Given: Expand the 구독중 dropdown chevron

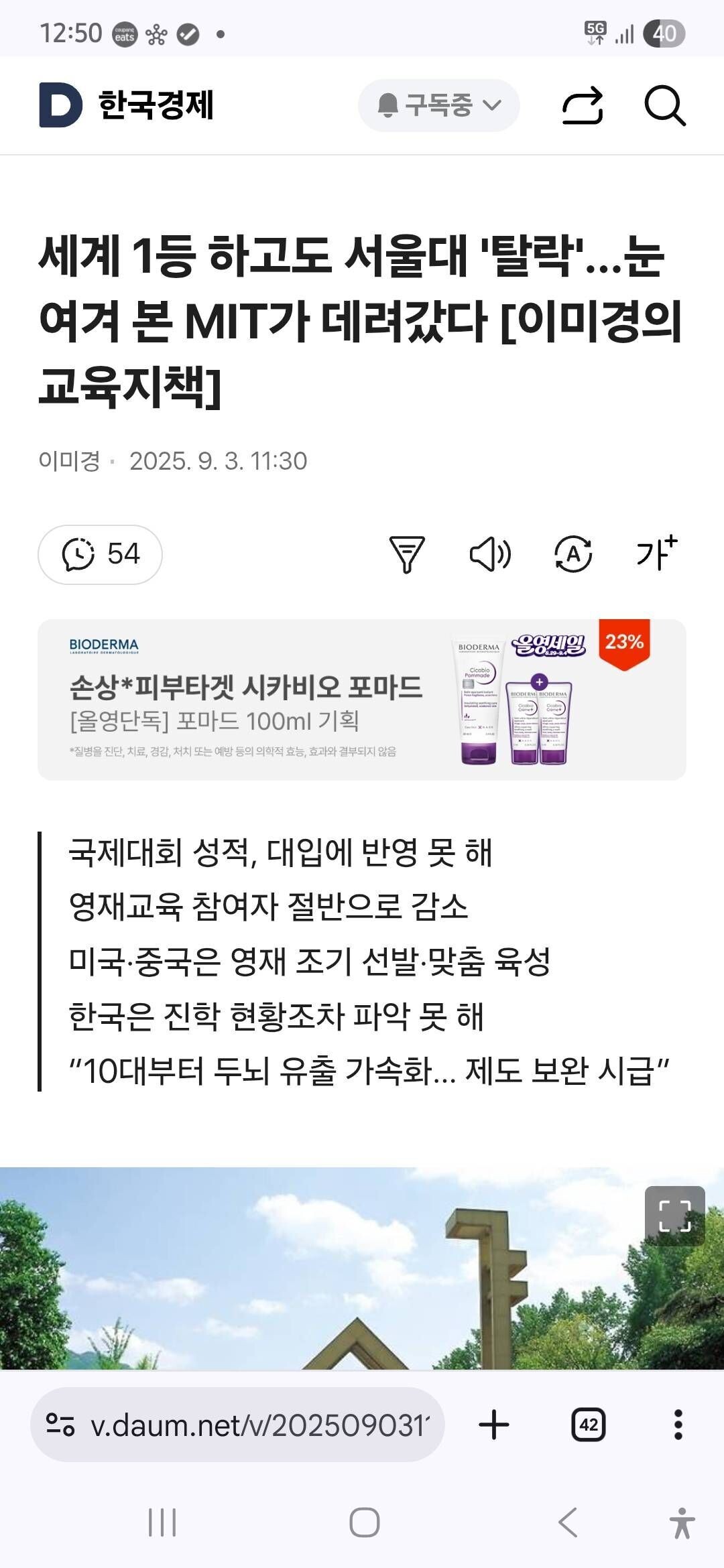Looking at the screenshot, I should pyautogui.click(x=494, y=104).
